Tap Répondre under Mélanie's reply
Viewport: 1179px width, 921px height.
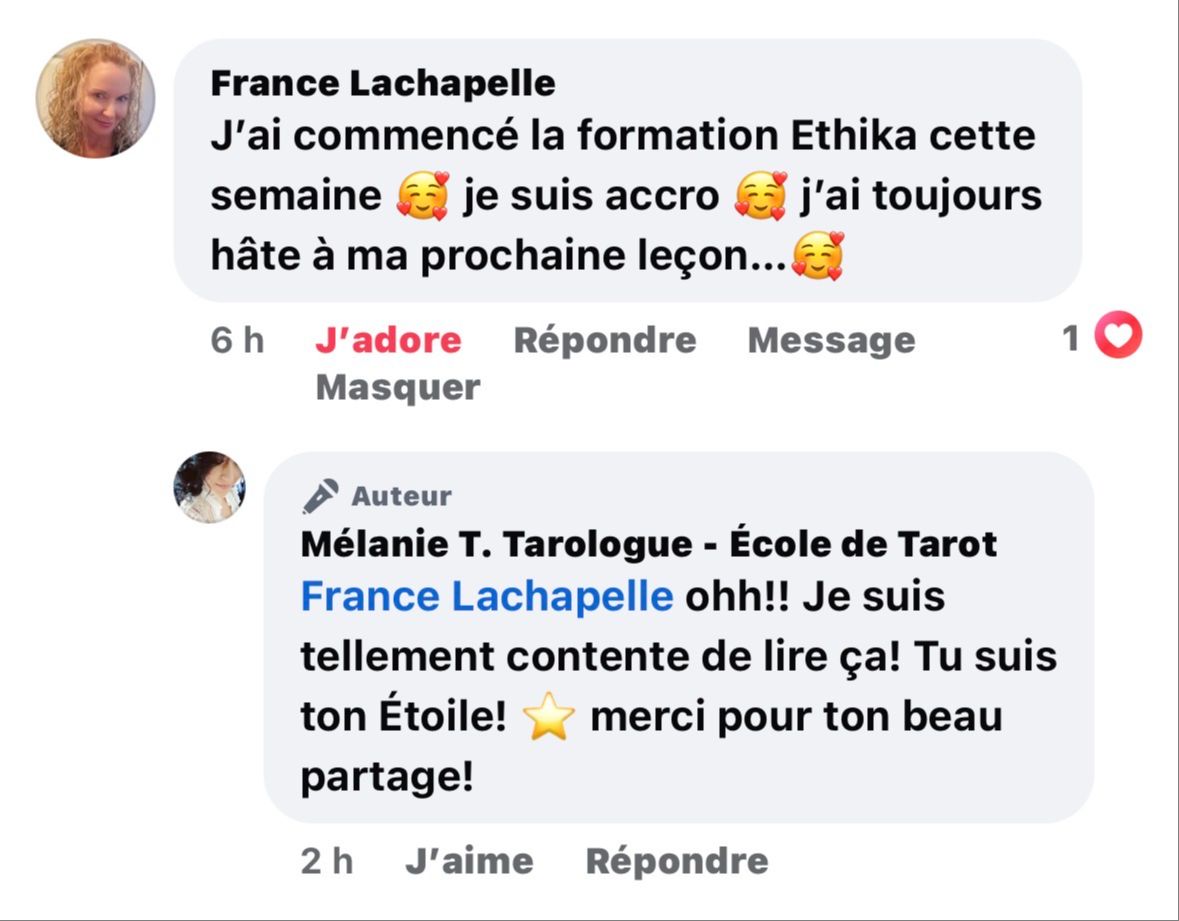(x=676, y=861)
